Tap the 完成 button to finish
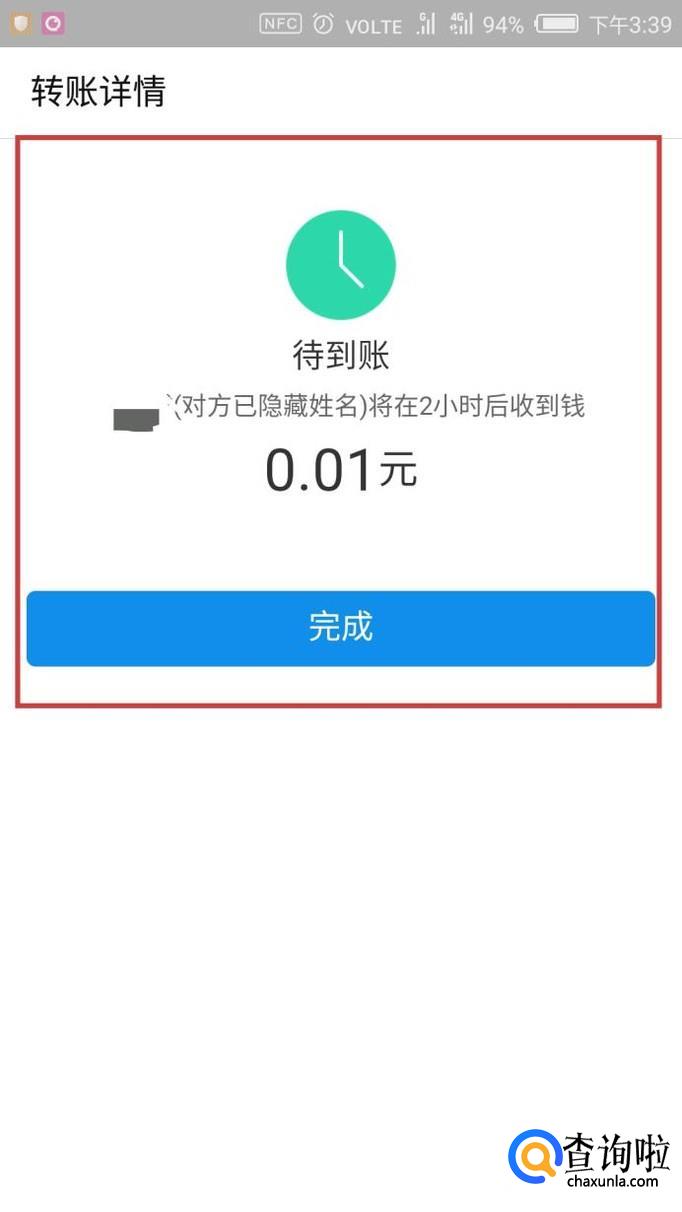This screenshot has height=1212, width=682. click(x=341, y=628)
